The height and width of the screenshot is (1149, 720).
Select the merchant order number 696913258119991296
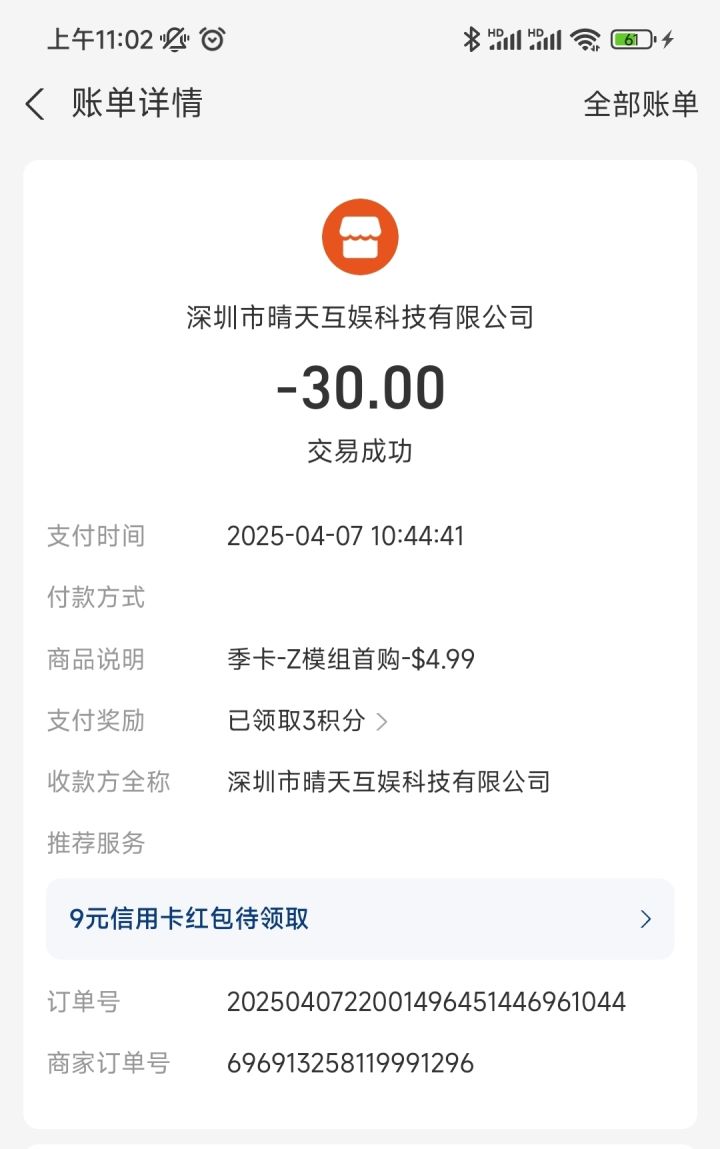[346, 1064]
